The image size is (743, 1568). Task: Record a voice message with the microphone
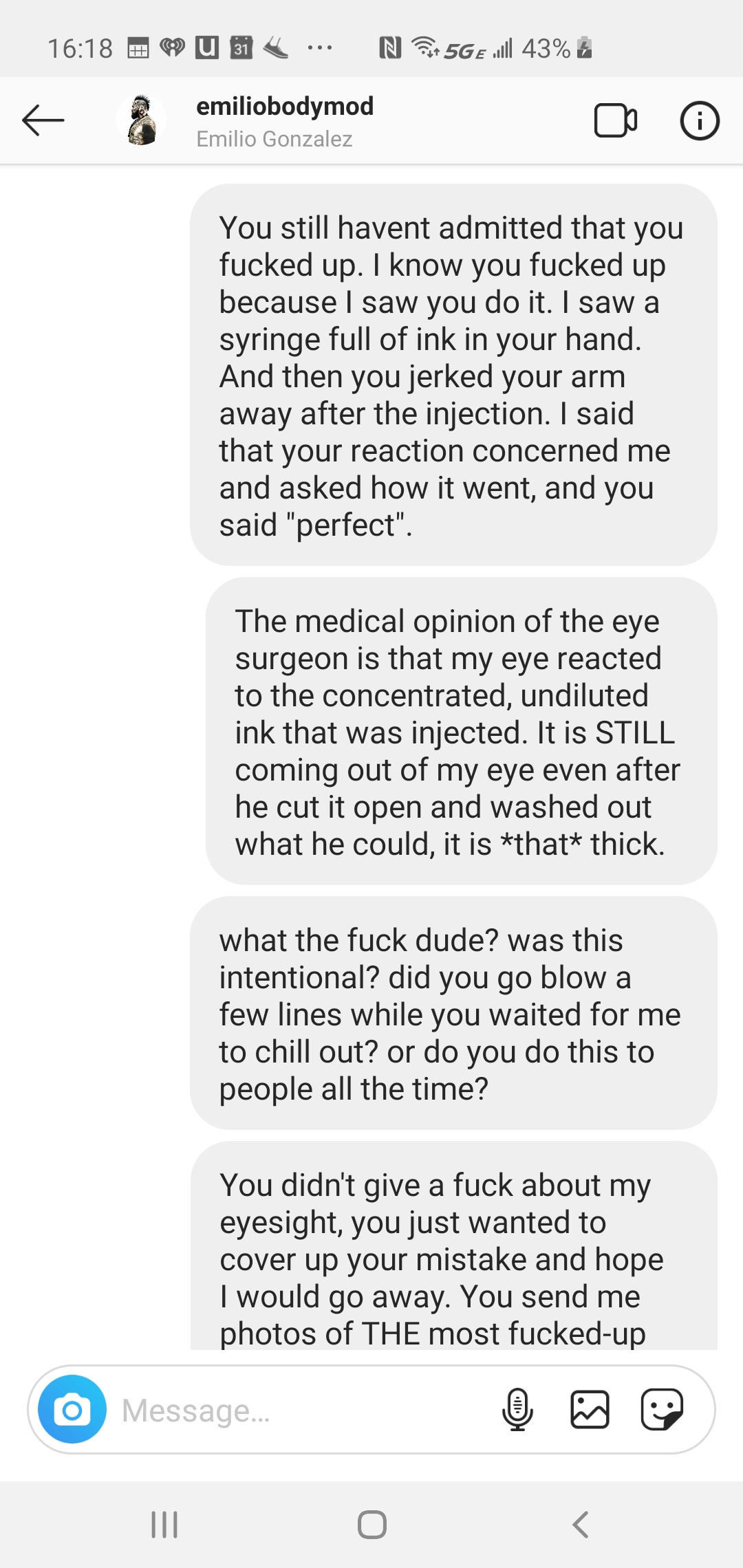(517, 1409)
